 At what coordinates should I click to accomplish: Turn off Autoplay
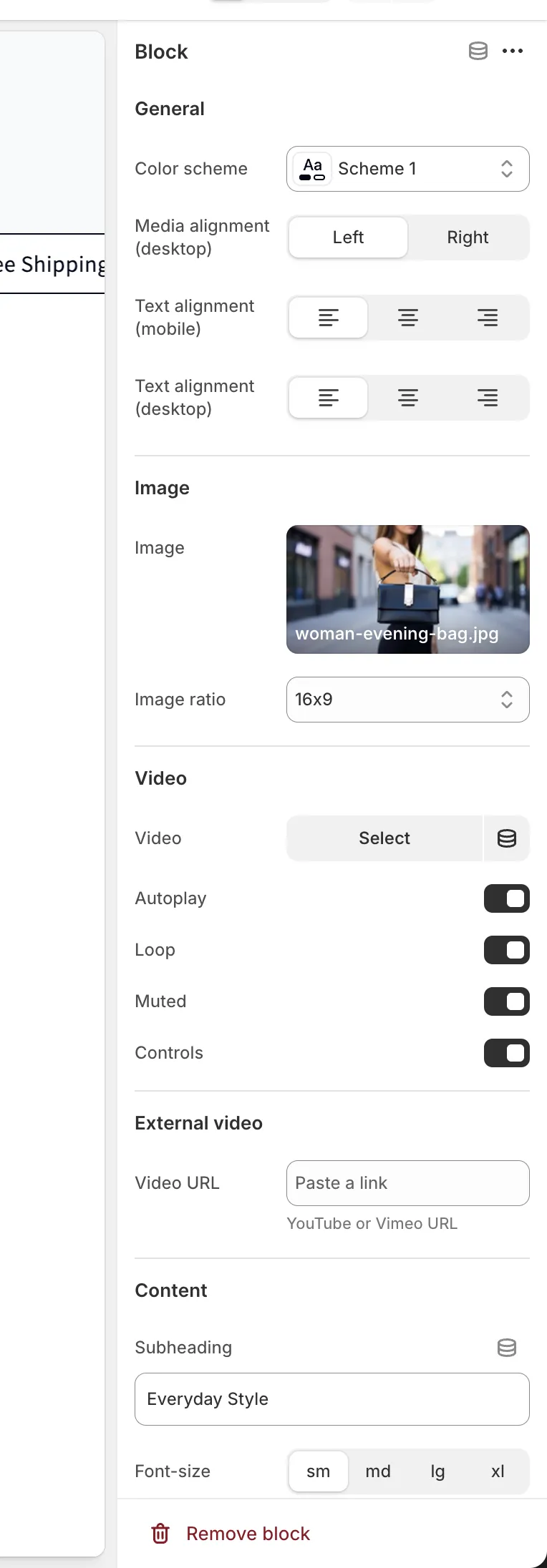point(507,898)
